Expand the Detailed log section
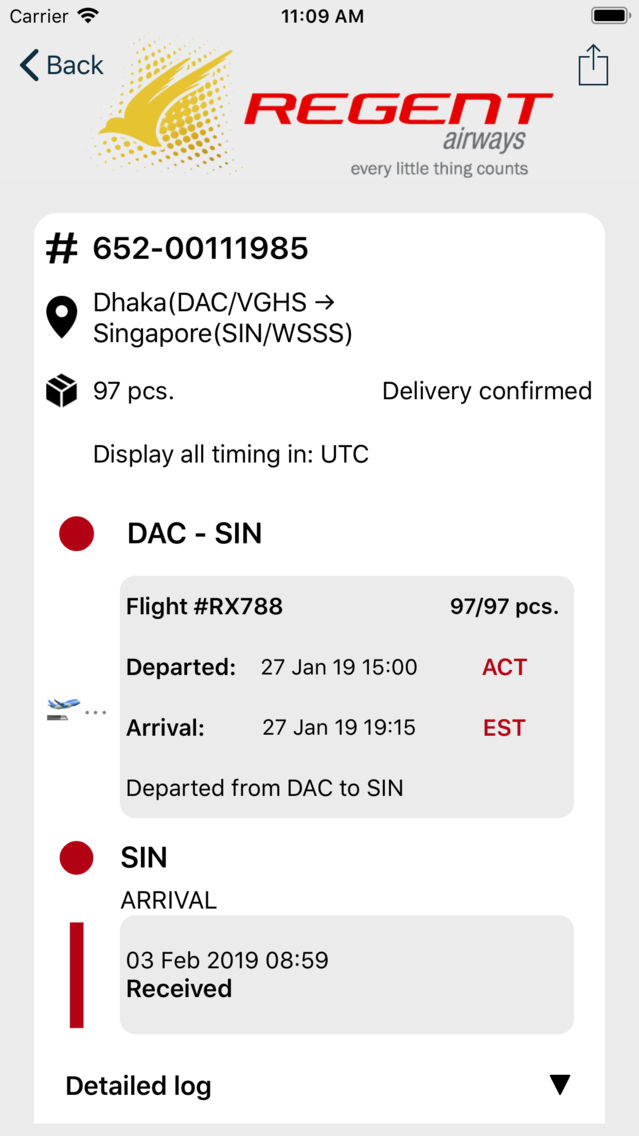The image size is (639, 1136). click(319, 1085)
